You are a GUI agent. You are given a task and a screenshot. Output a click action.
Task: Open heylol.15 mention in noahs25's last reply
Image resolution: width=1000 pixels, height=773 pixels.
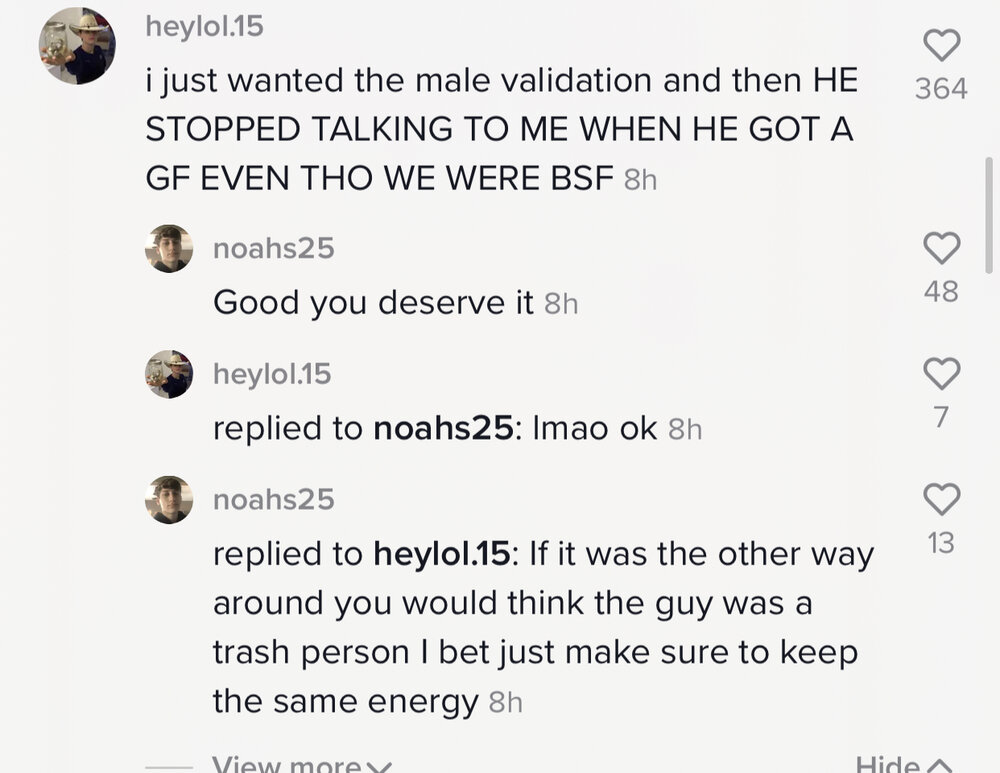pos(441,554)
